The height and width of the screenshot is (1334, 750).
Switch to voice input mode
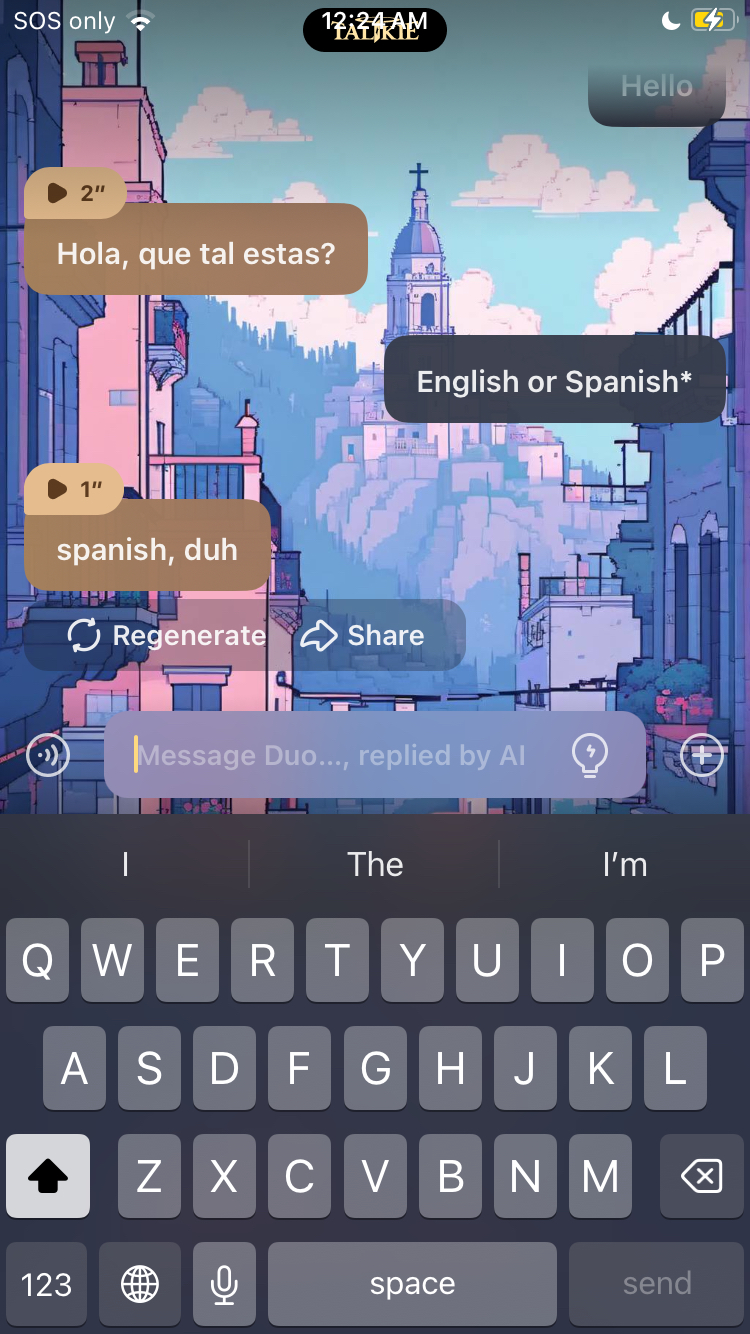pyautogui.click(x=48, y=755)
